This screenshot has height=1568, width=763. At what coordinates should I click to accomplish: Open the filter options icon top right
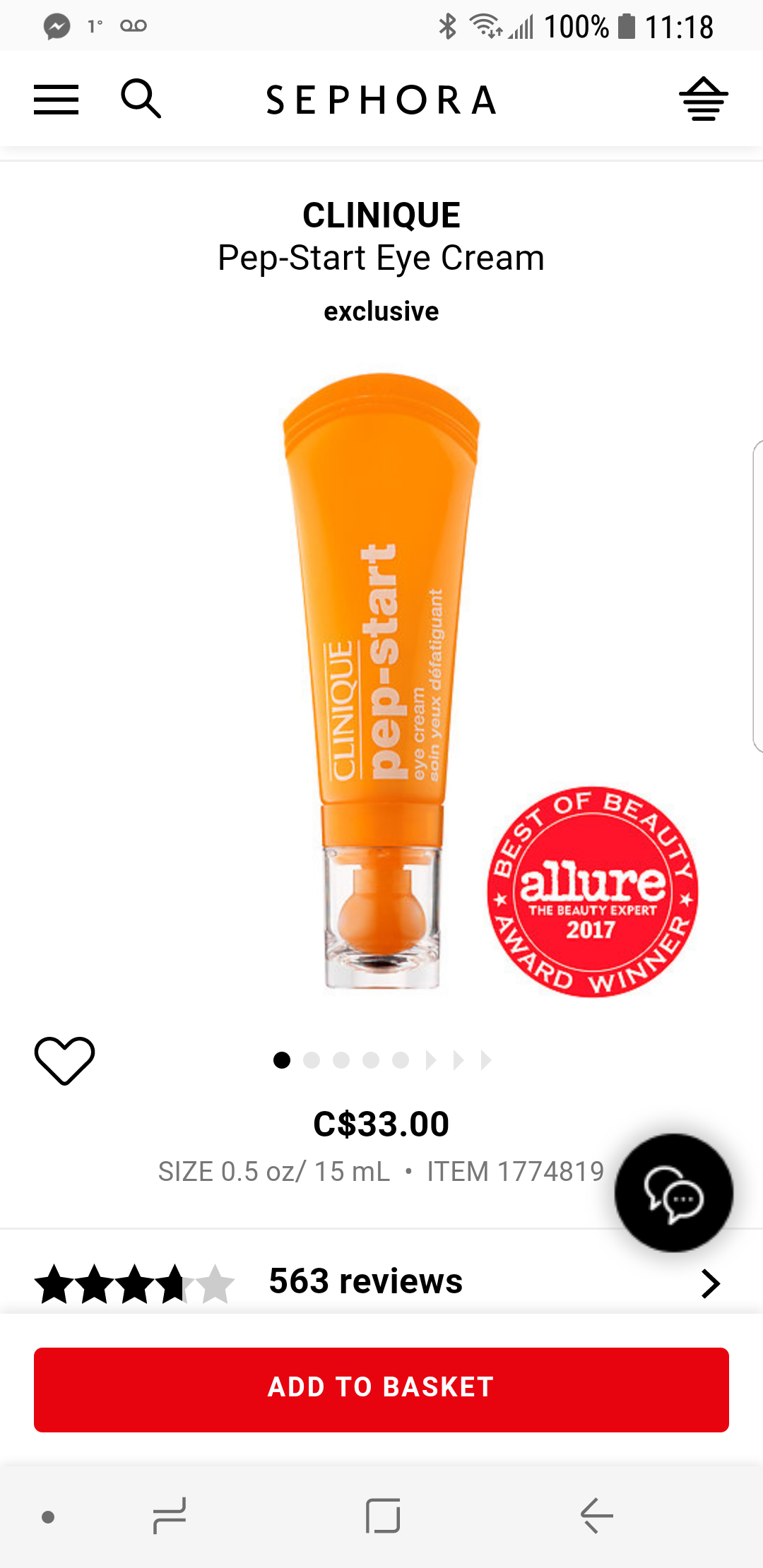point(704,99)
